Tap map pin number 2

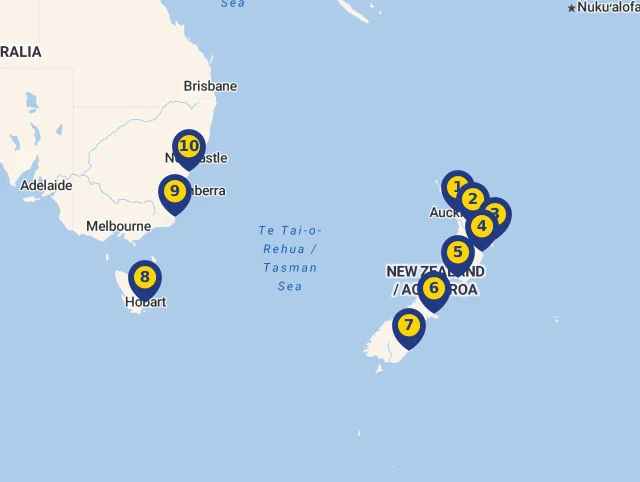[x=473, y=198]
